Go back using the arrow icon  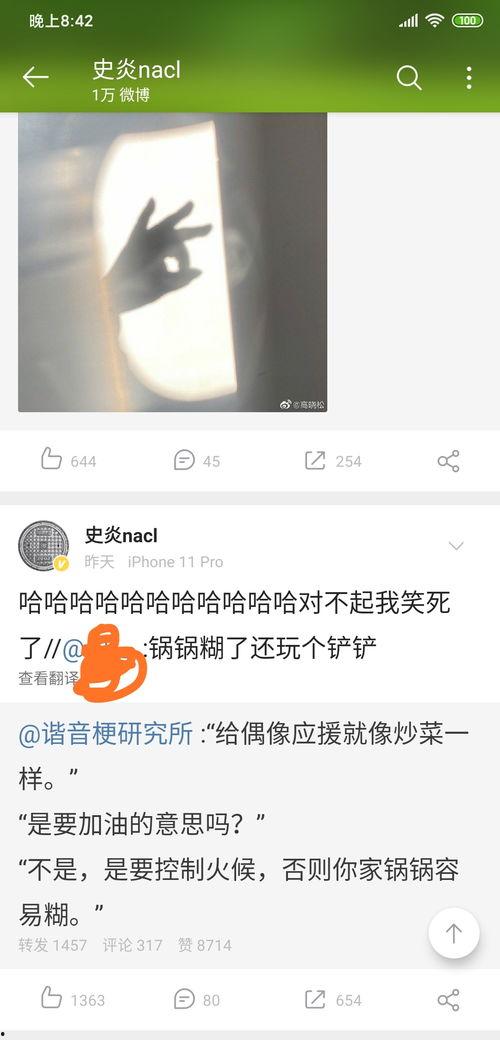[35, 78]
